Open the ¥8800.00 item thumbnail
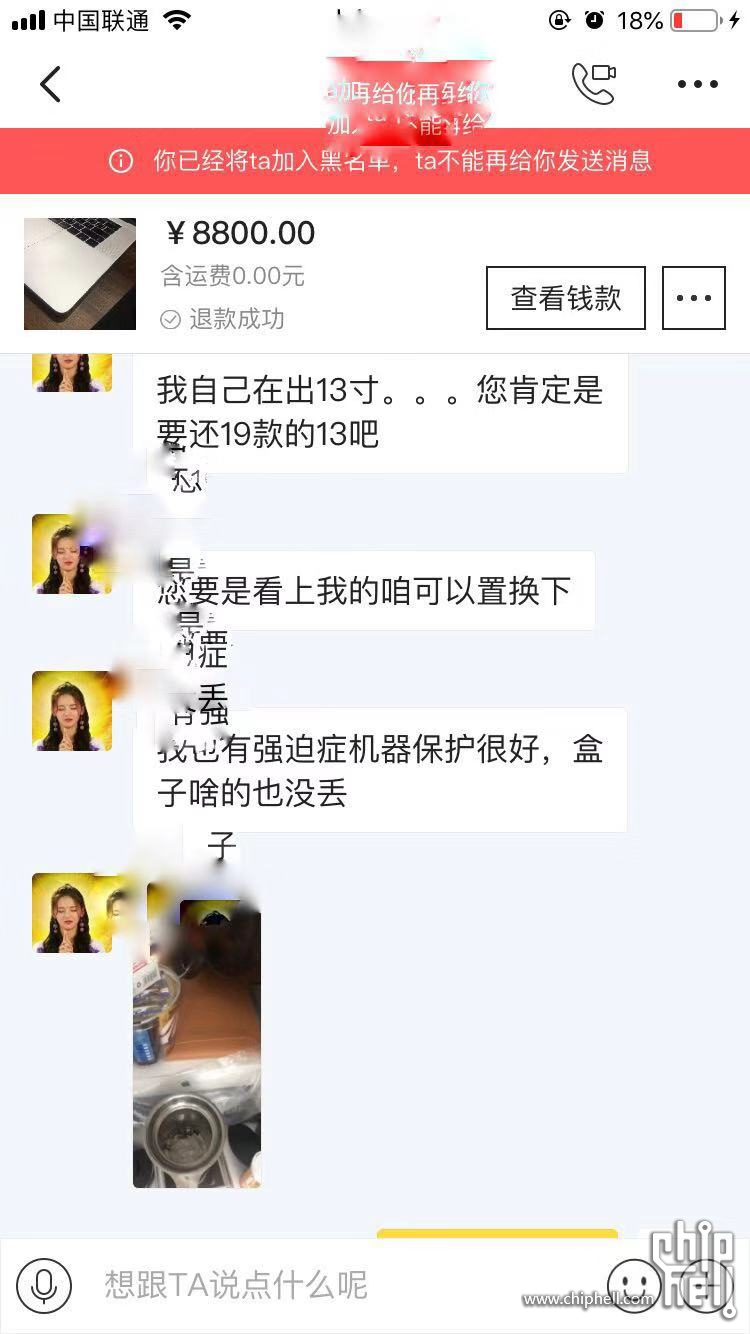The width and height of the screenshot is (750, 1334). pyautogui.click(x=80, y=274)
